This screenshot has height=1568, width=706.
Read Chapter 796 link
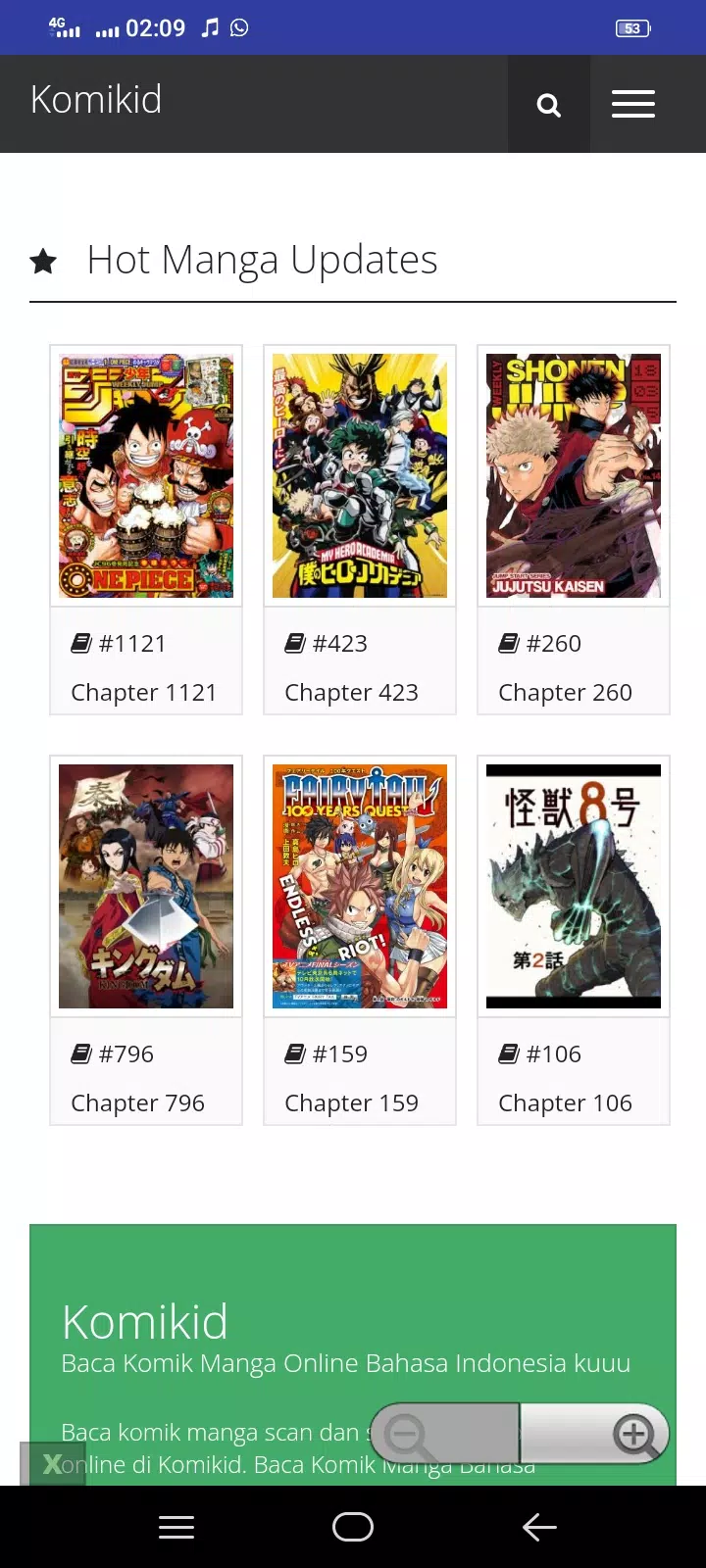click(137, 1102)
